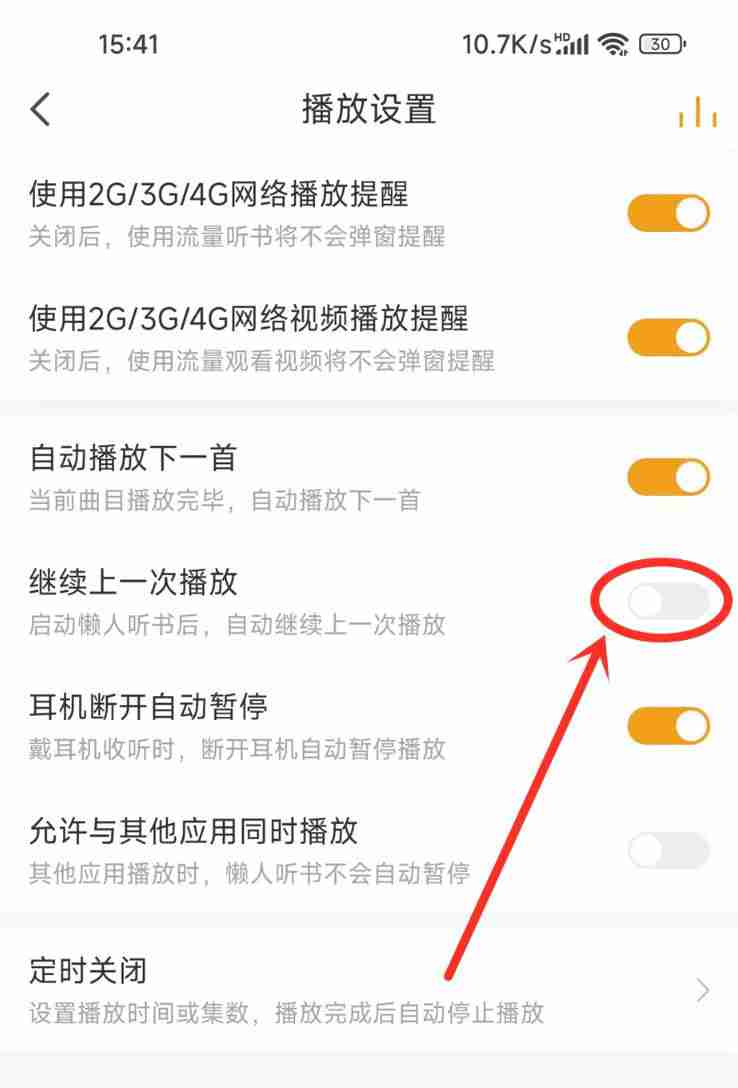Turn on 允许与其他应用同时播放
Screen dimensions: 738x1088
coord(668,851)
